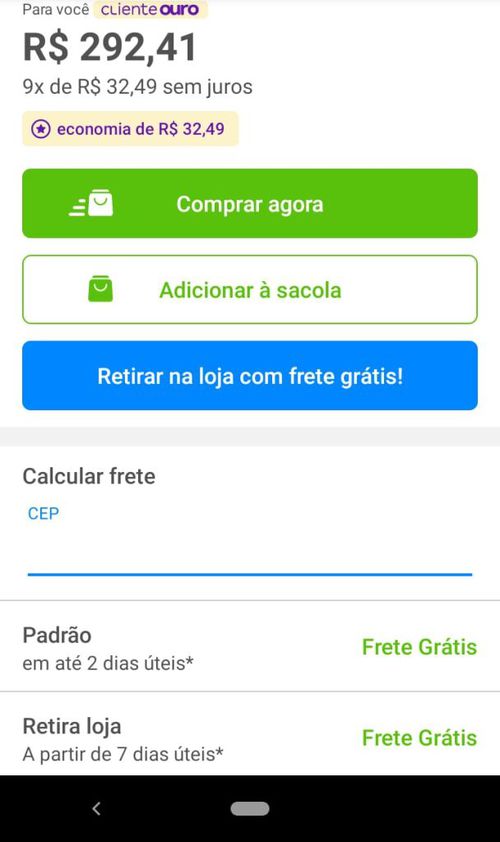This screenshot has height=842, width=500.
Task: Focus the CEP input field
Action: click(250, 542)
